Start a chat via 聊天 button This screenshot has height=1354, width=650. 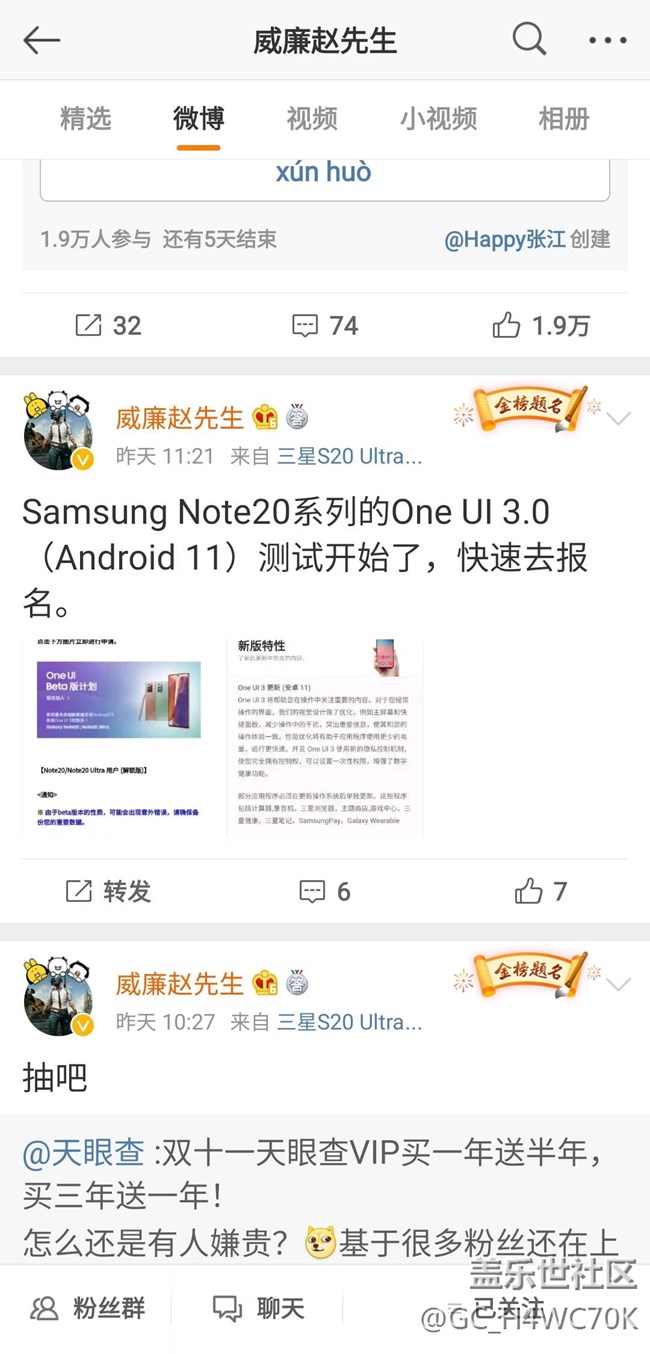258,1308
